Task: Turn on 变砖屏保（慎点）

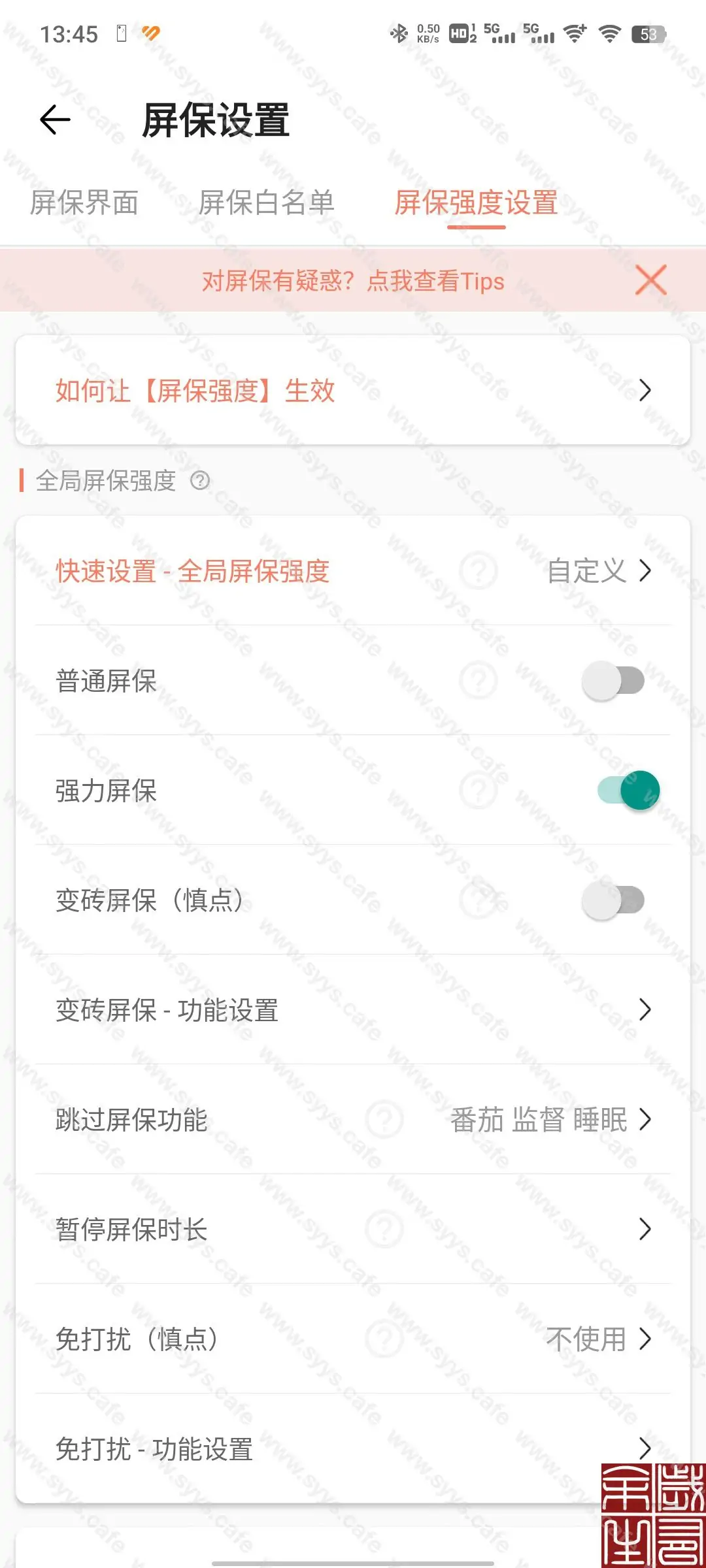Action: pos(614,900)
